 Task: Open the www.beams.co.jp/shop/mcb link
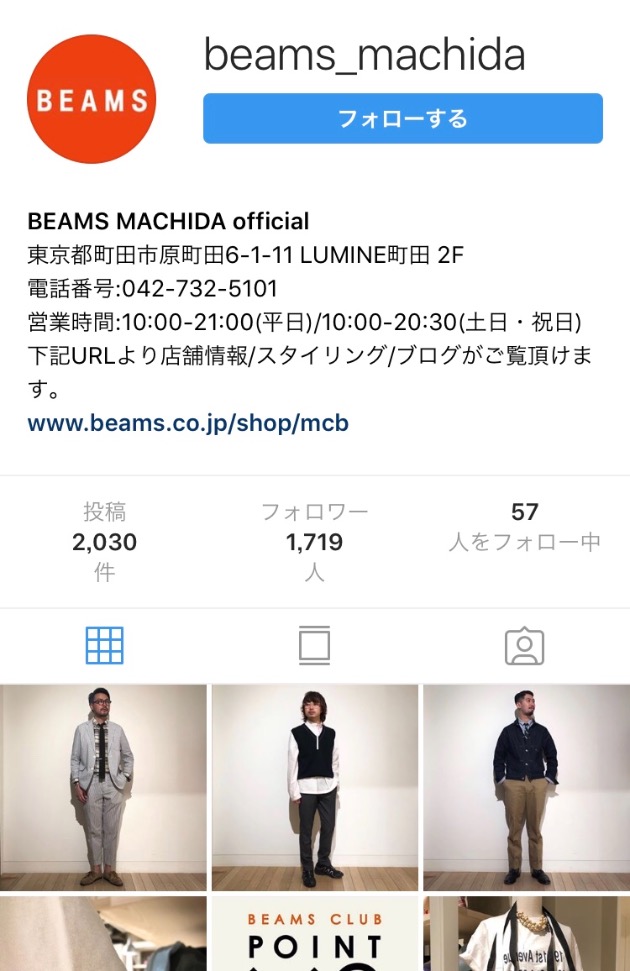[x=188, y=423]
